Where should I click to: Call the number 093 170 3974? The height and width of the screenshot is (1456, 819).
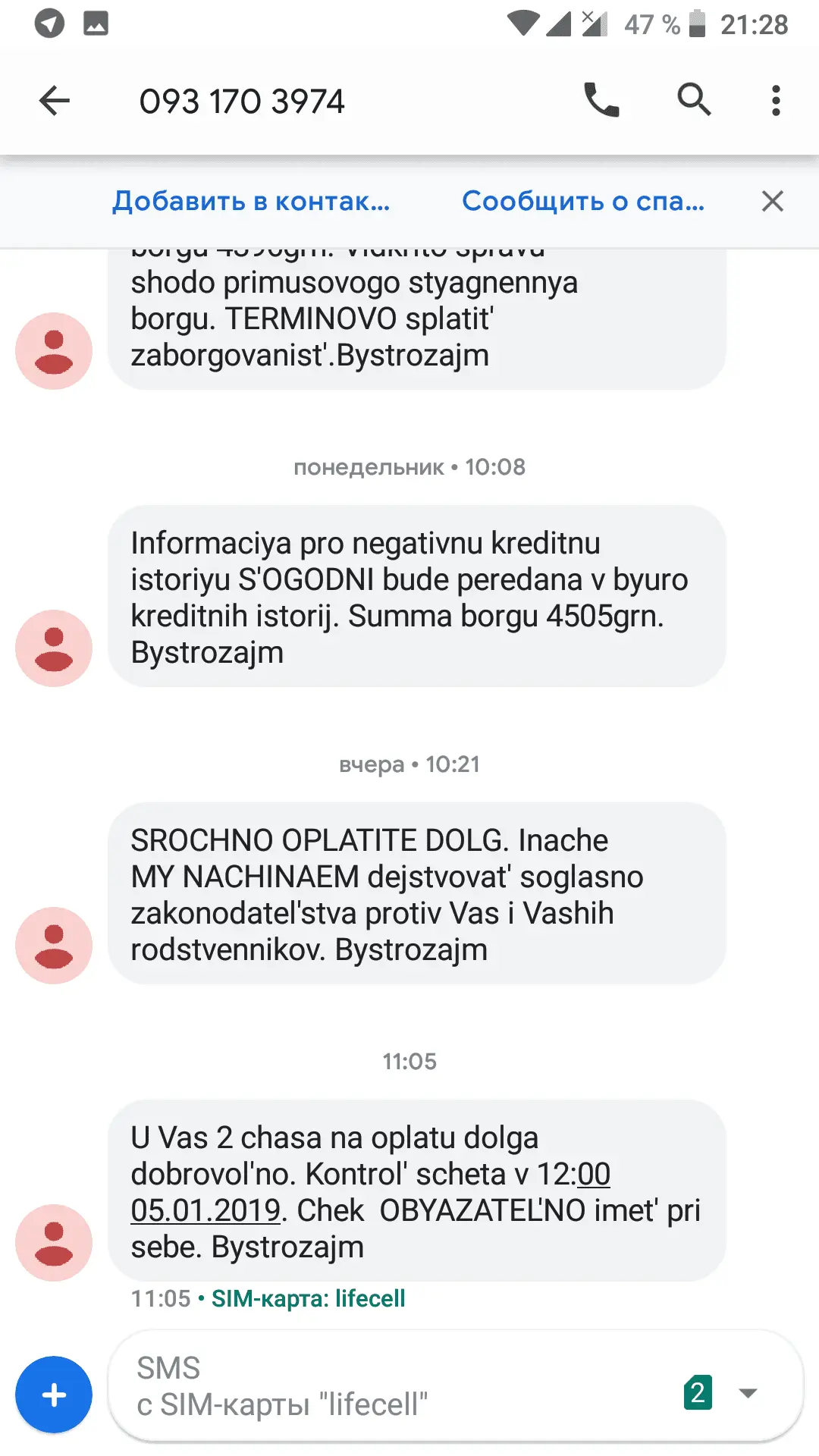pos(601,101)
